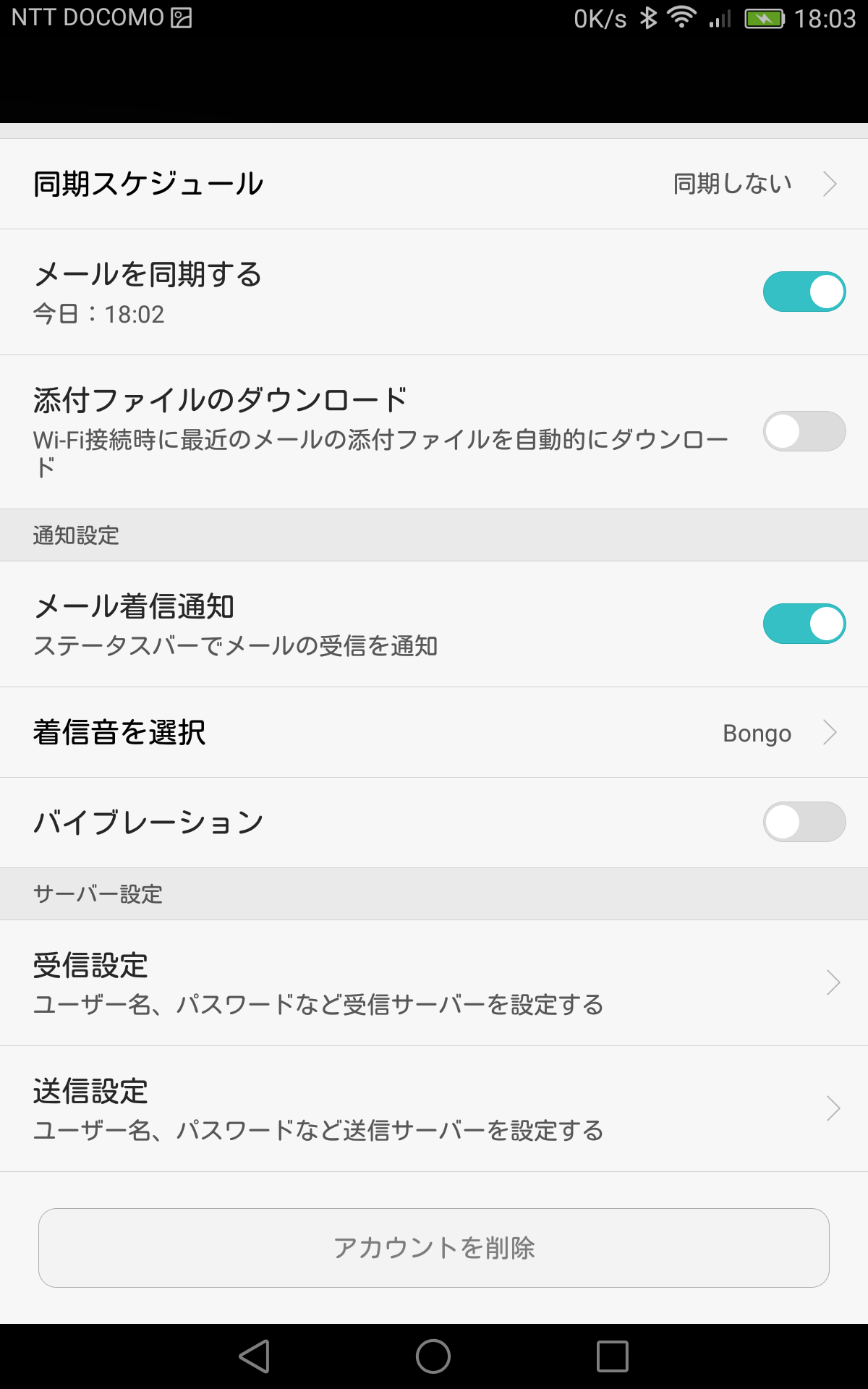Screen dimensions: 868x1389
Task: Tap the アカウントを削除 button
Action: click(434, 1248)
